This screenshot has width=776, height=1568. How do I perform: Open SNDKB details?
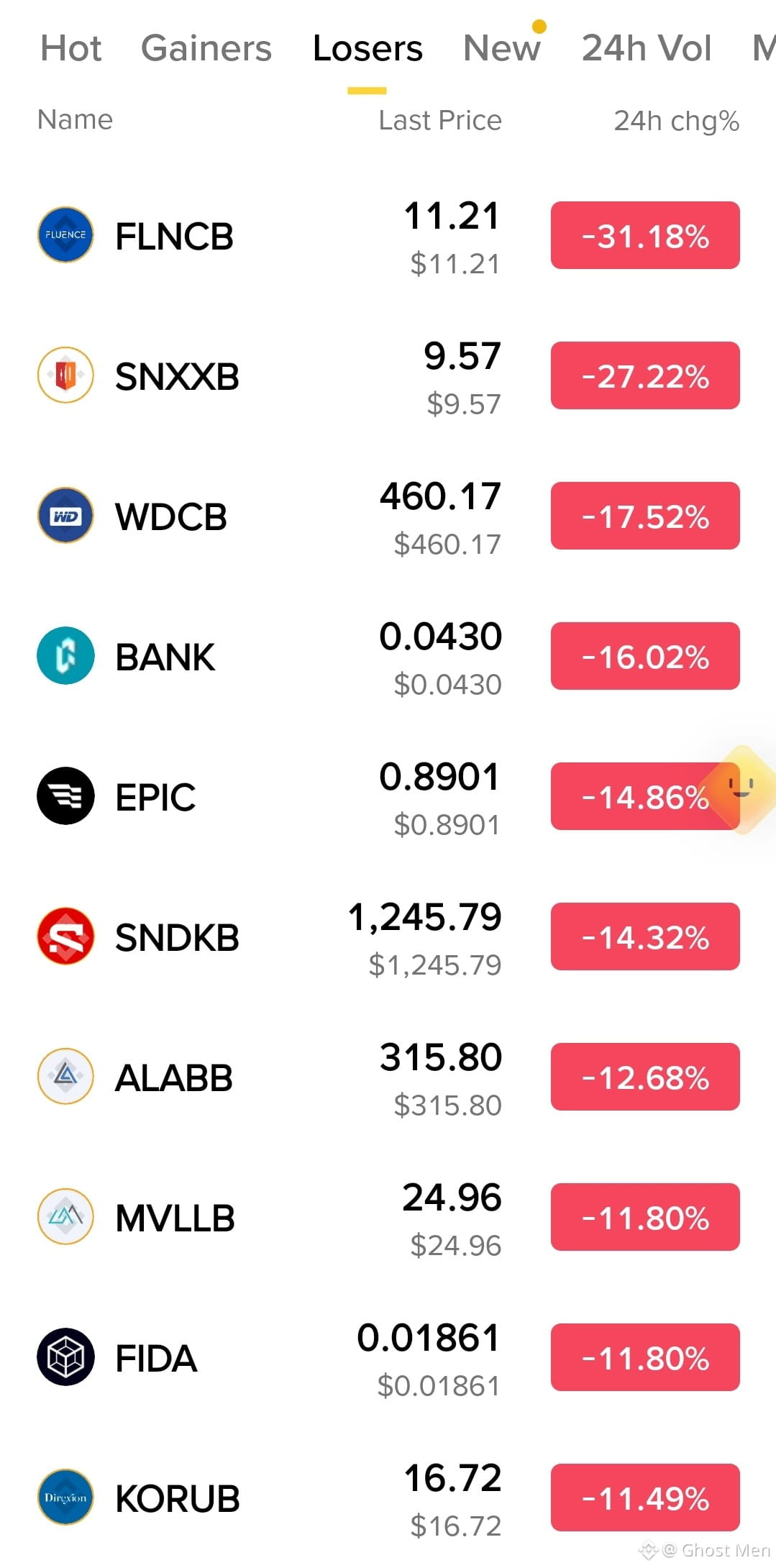(x=388, y=937)
